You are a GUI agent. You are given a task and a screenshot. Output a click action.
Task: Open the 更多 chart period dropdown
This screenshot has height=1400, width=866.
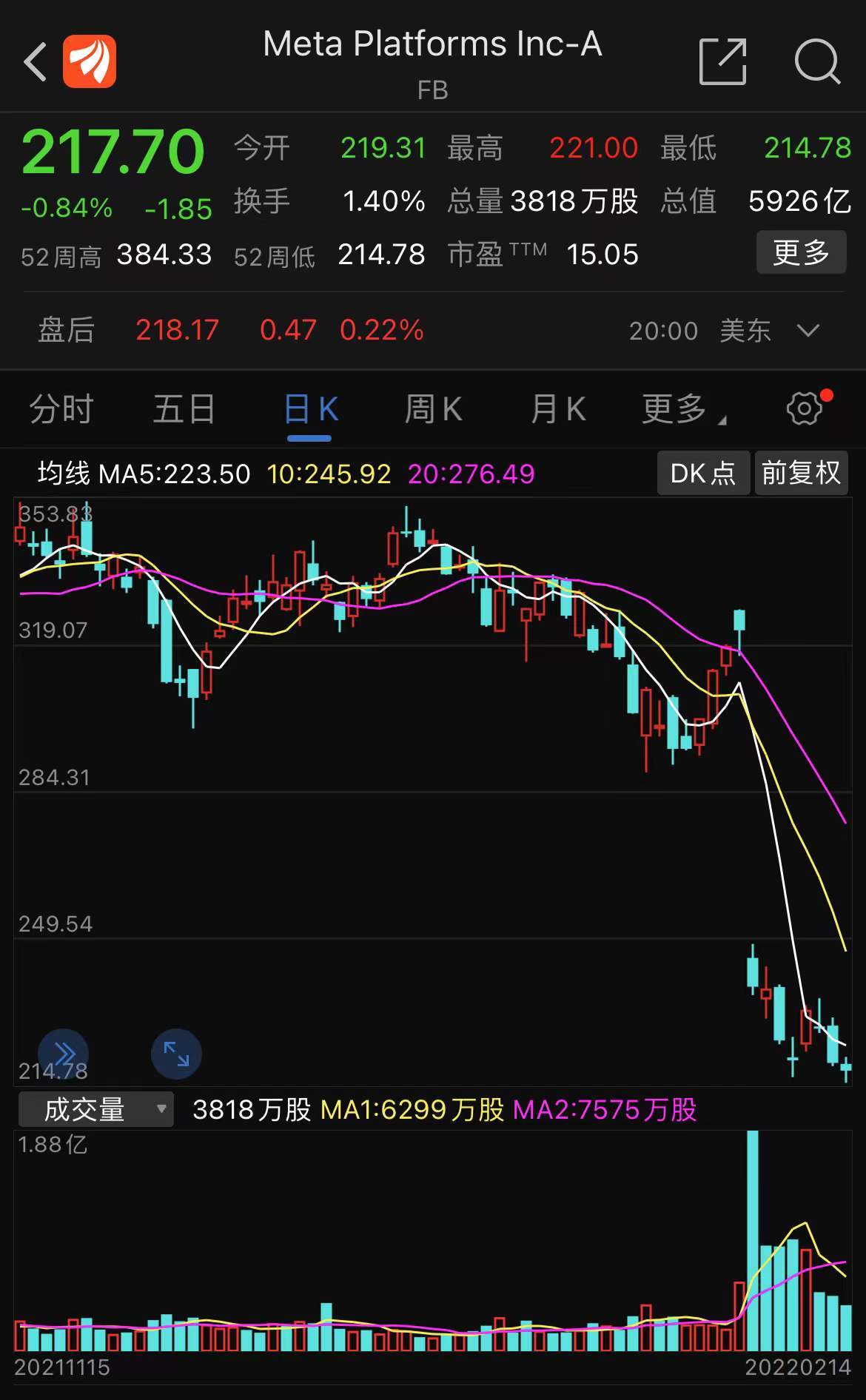(683, 409)
